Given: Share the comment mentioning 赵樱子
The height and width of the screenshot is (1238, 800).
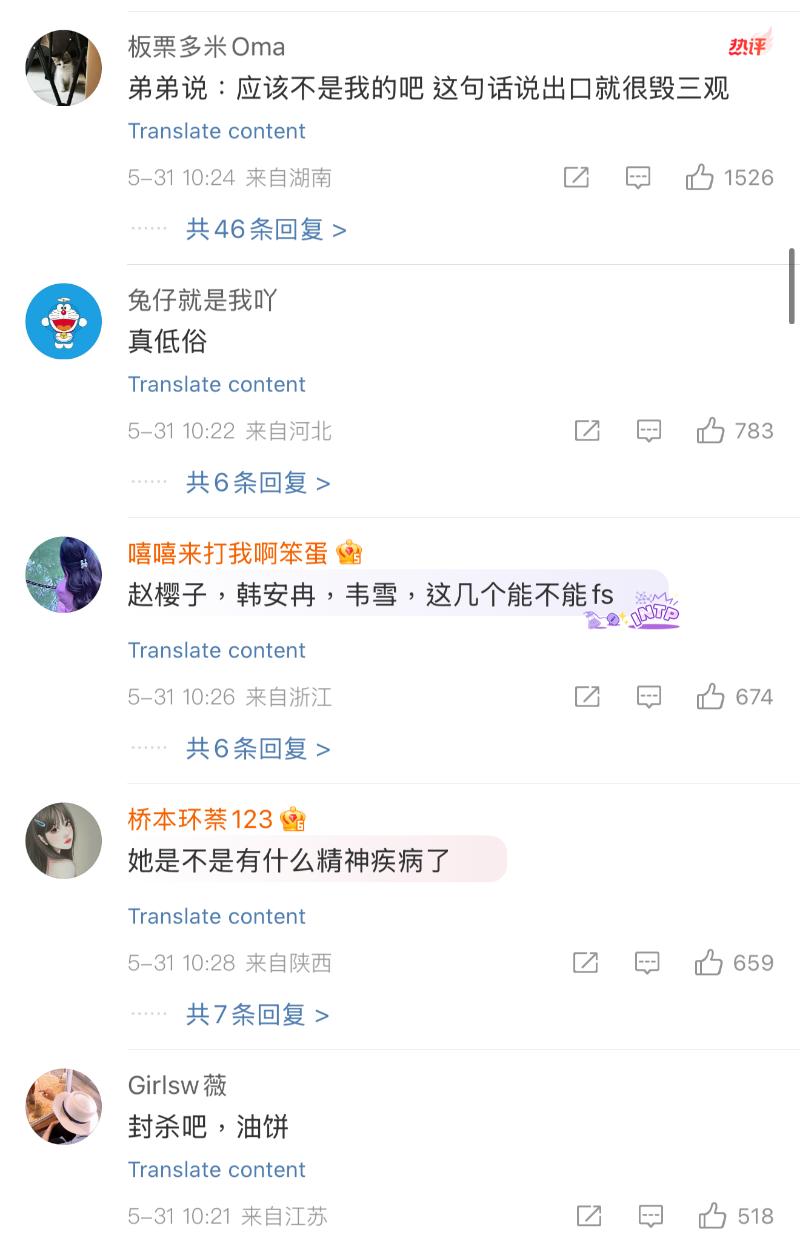Looking at the screenshot, I should tap(587, 697).
